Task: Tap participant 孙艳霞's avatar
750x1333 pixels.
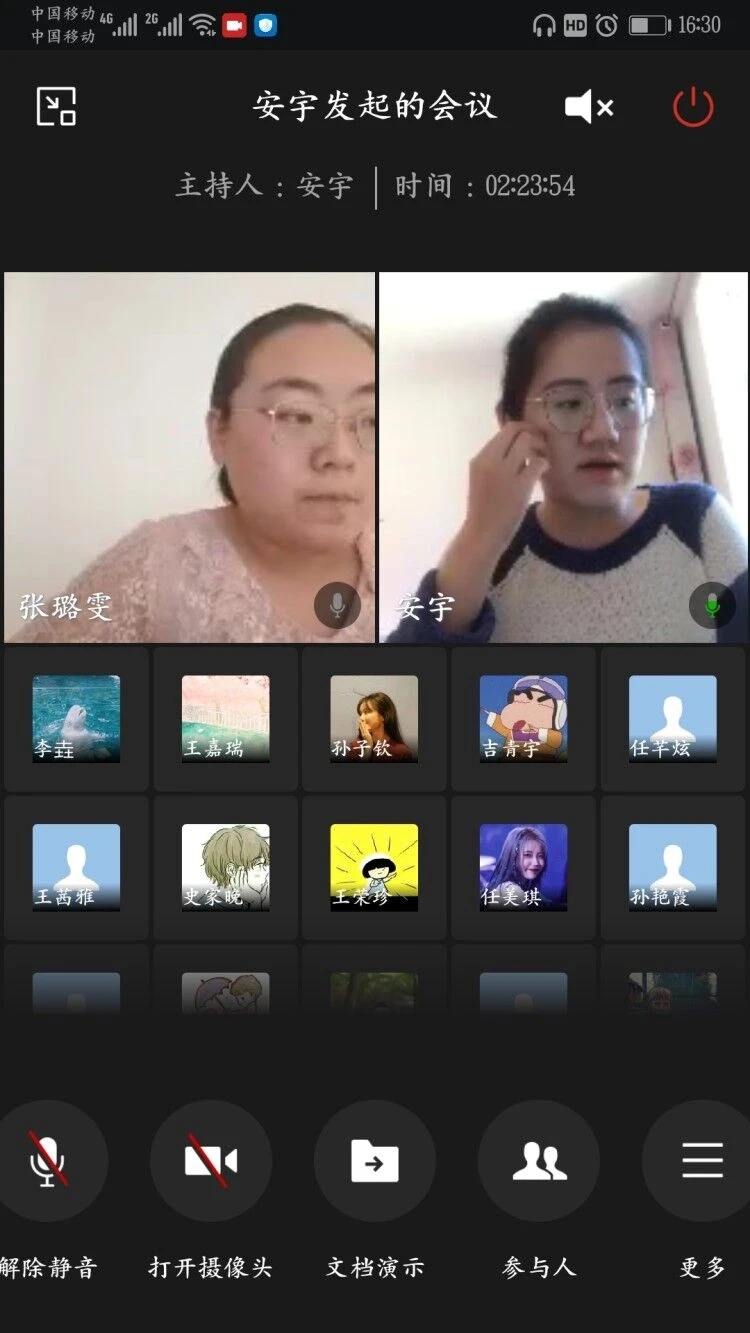Action: (x=672, y=867)
